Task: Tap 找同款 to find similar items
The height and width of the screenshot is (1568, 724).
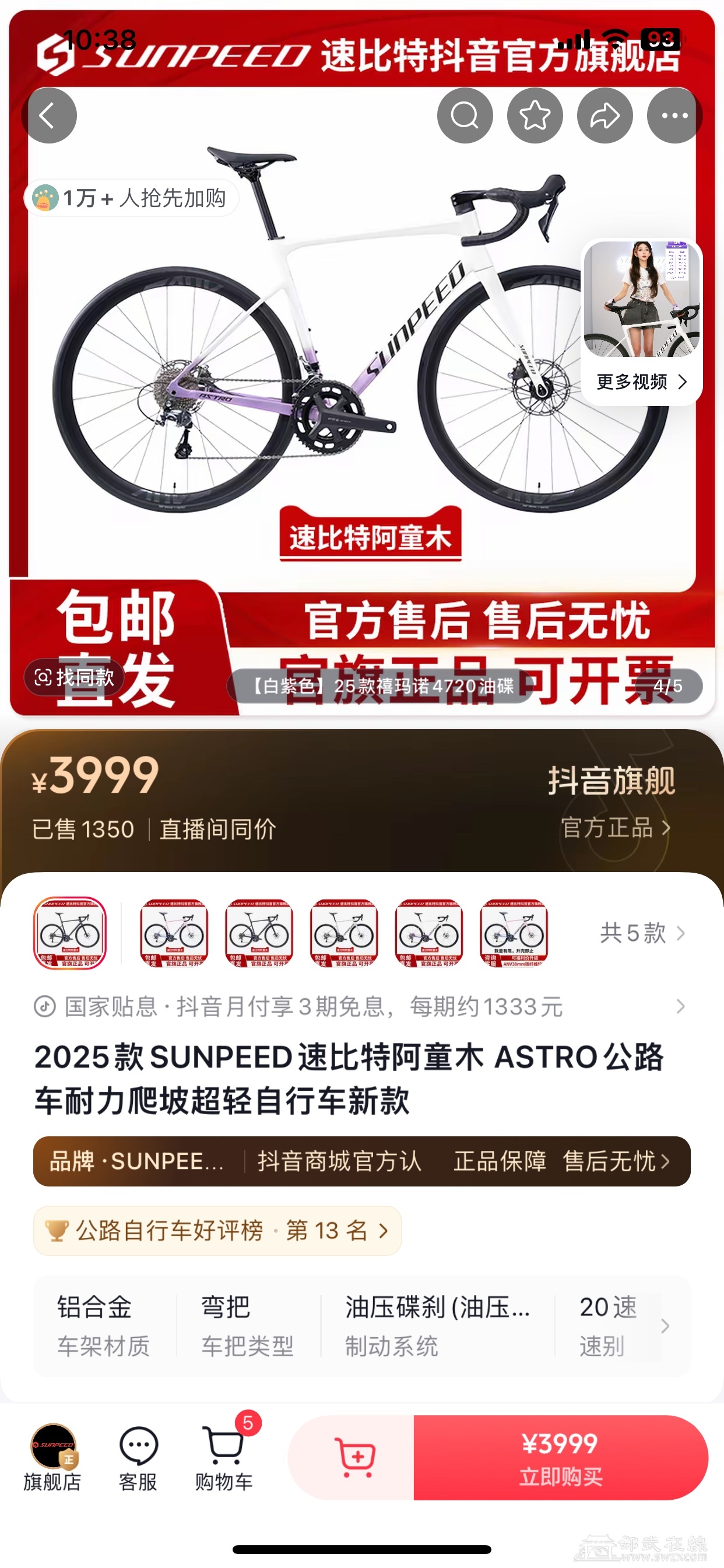Action: 74,677
